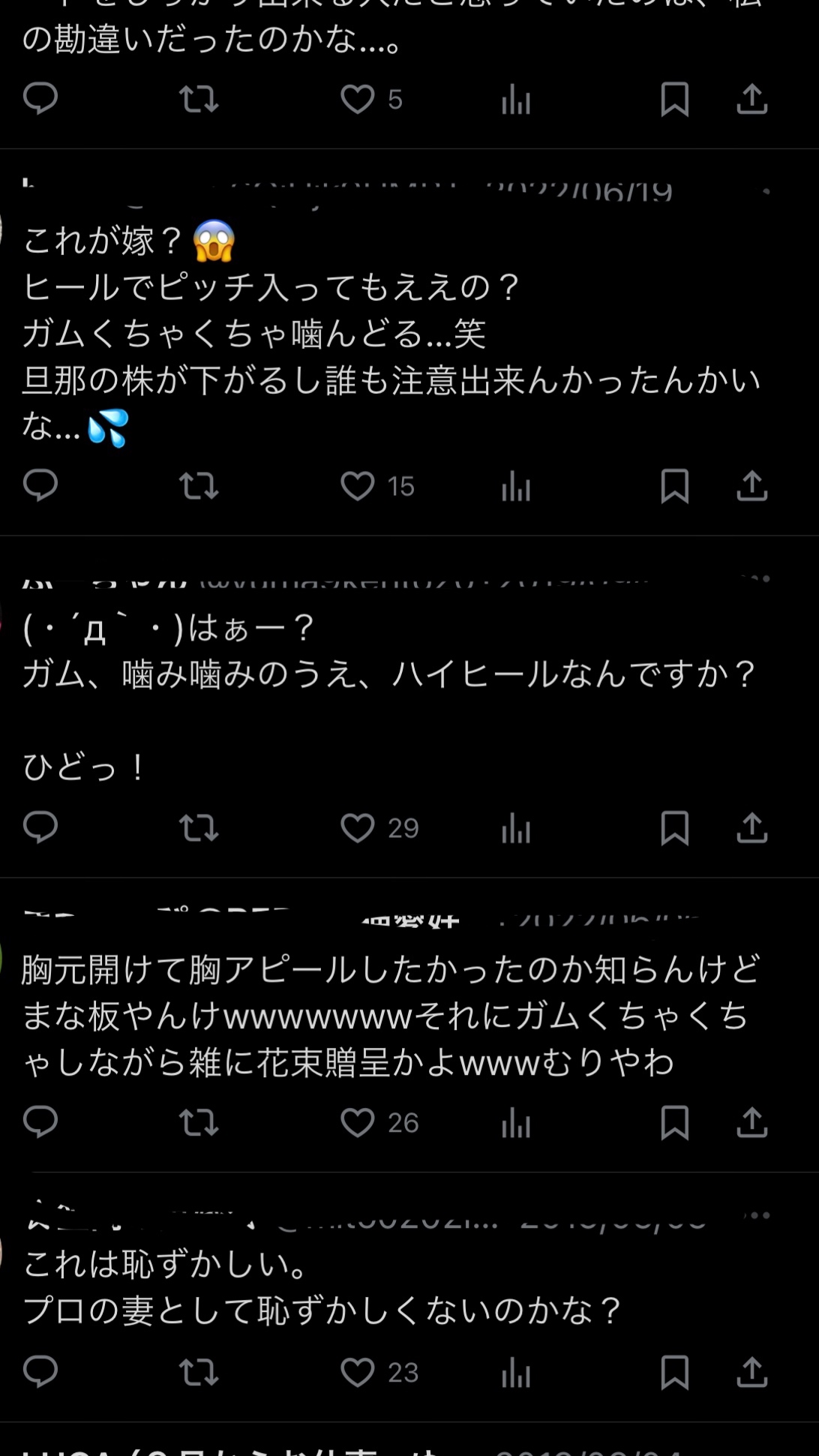819x1456 pixels.
Task: Like the 'ひどっ！' tweet with 29 likes
Action: coord(358,828)
